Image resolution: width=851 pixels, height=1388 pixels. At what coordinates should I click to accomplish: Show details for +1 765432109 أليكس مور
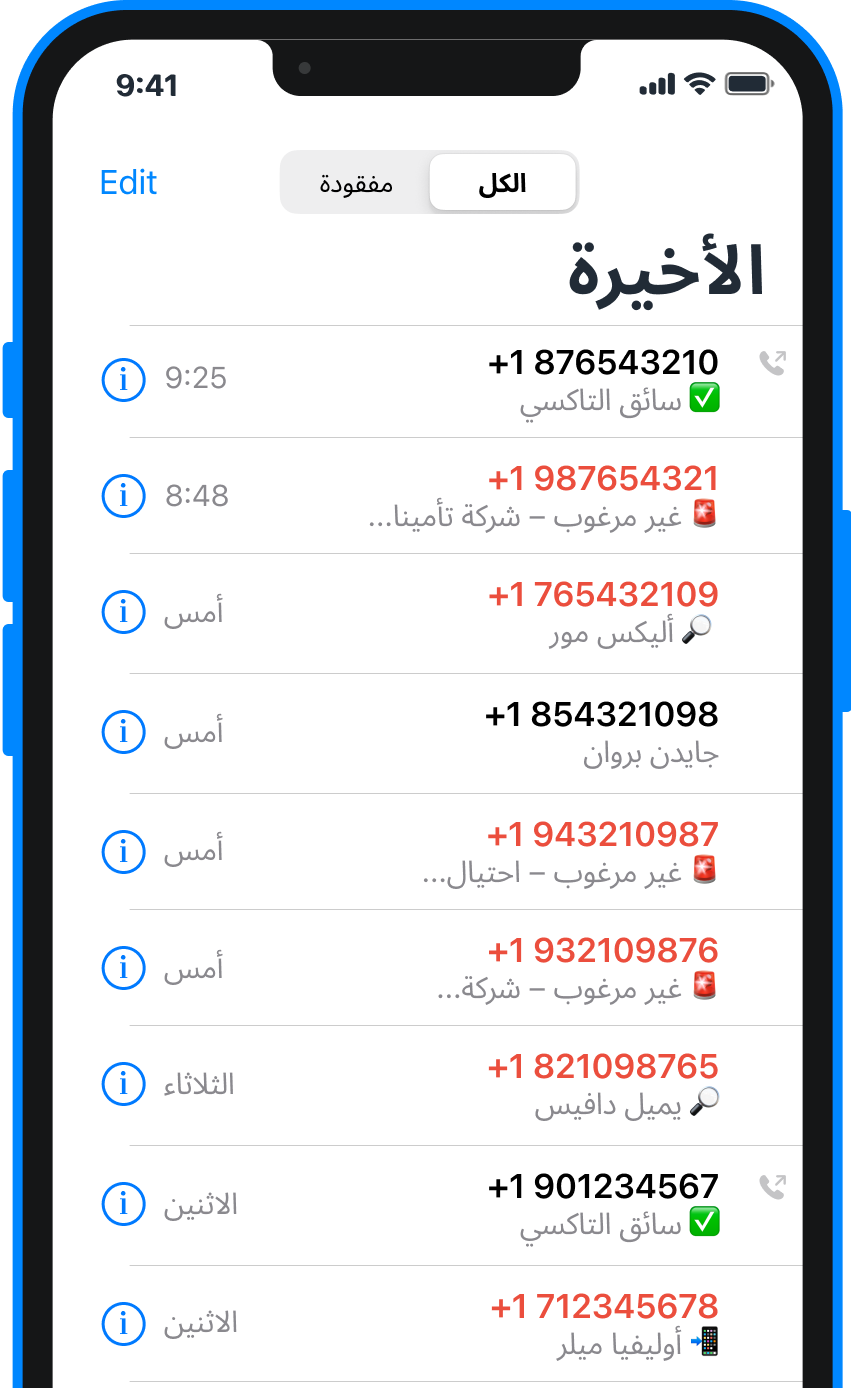point(124,613)
